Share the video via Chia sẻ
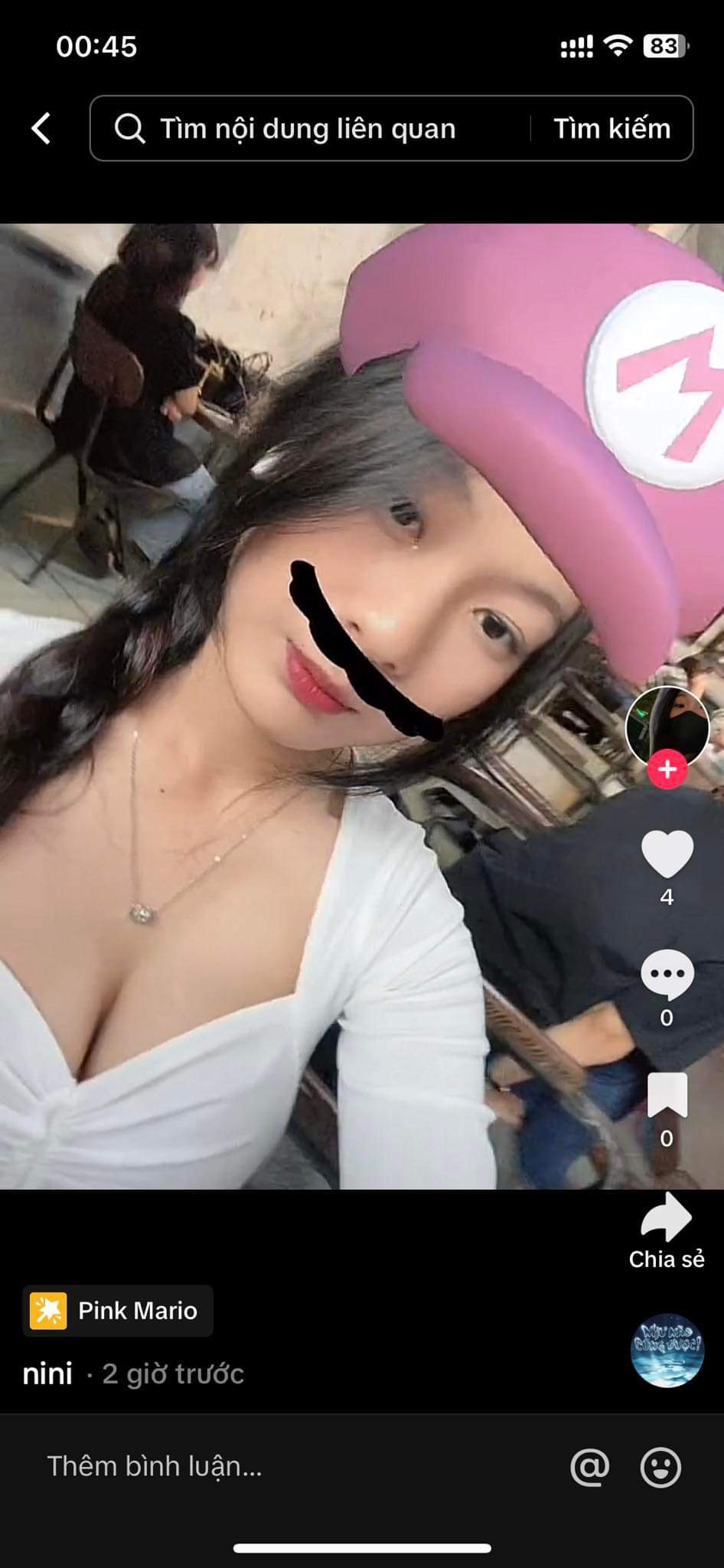This screenshot has width=724, height=1568. point(667,1219)
